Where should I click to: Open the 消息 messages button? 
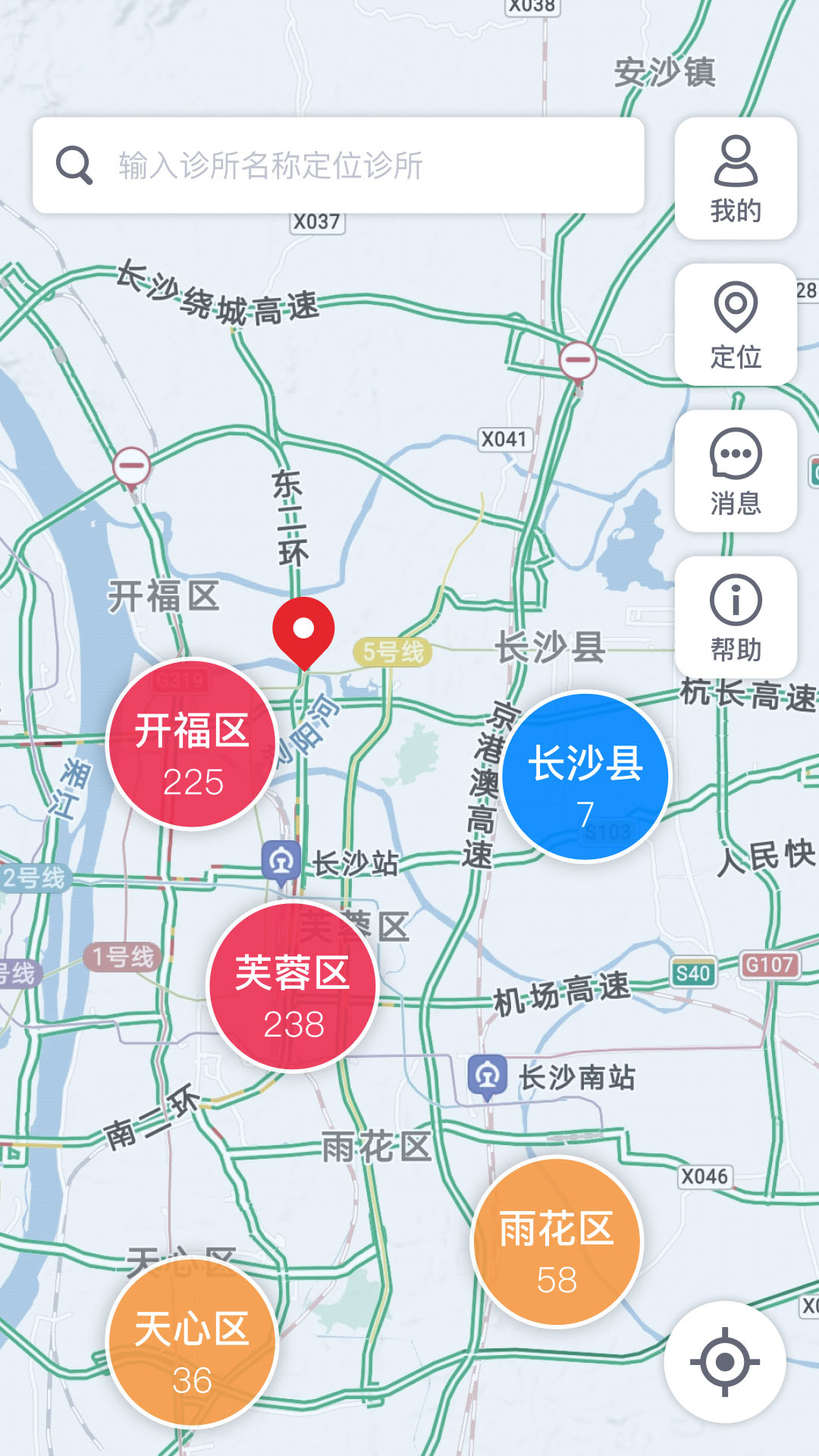735,471
